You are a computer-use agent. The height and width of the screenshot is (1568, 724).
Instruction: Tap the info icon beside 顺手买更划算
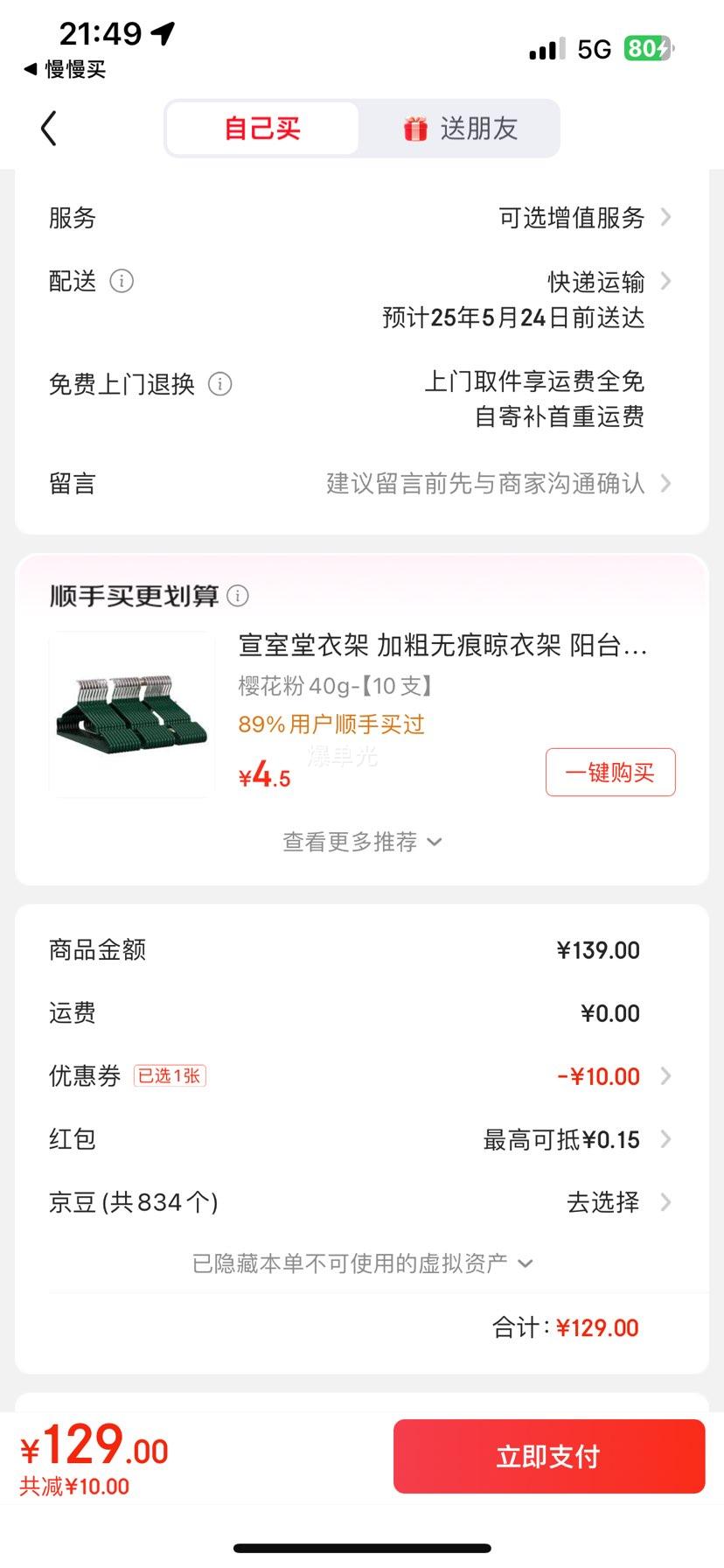point(238,596)
